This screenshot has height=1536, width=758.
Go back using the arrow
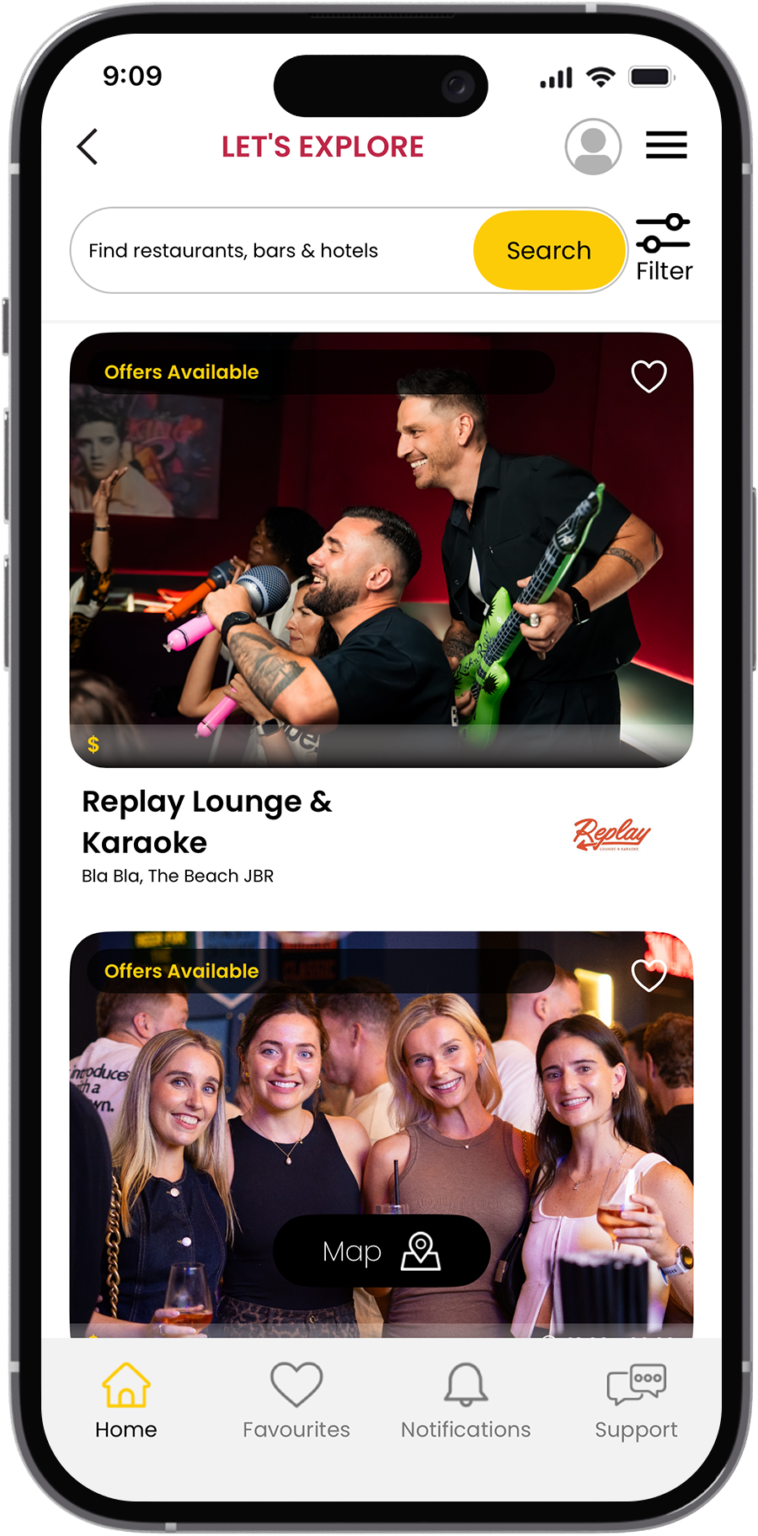click(88, 147)
